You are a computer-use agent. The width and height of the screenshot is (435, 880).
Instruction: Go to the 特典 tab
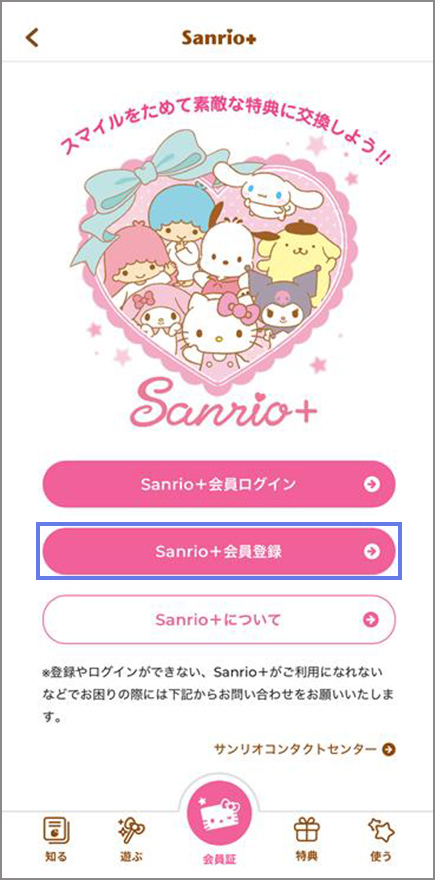tap(306, 840)
